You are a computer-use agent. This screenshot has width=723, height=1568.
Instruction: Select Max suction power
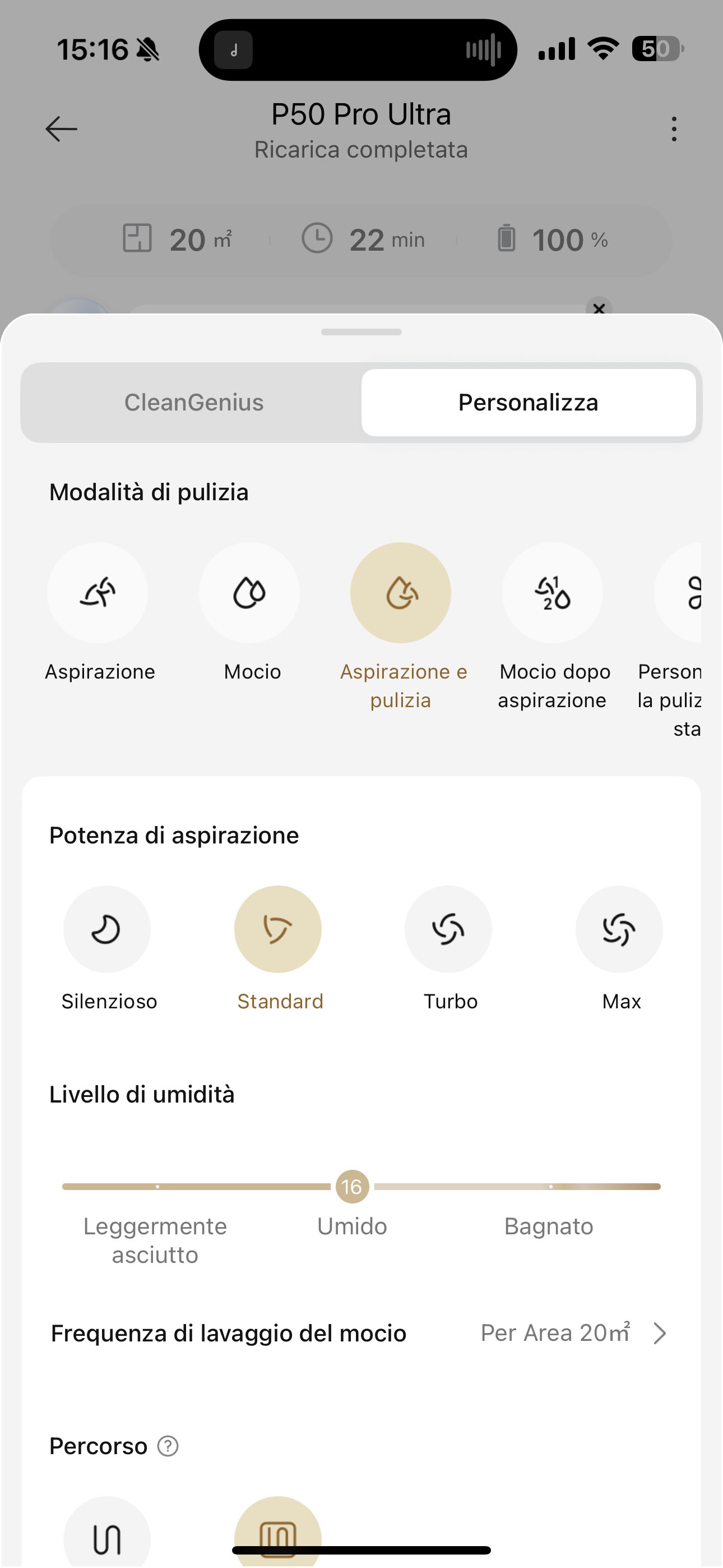(619, 929)
